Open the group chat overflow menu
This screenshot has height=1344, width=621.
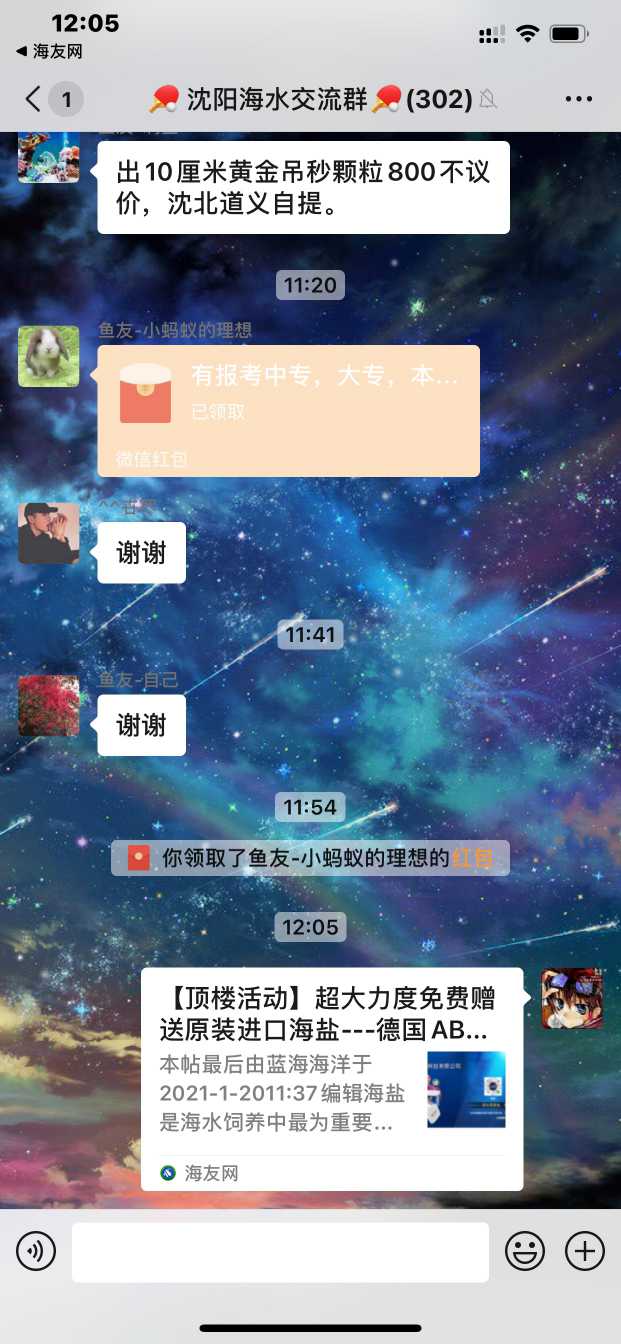click(579, 99)
